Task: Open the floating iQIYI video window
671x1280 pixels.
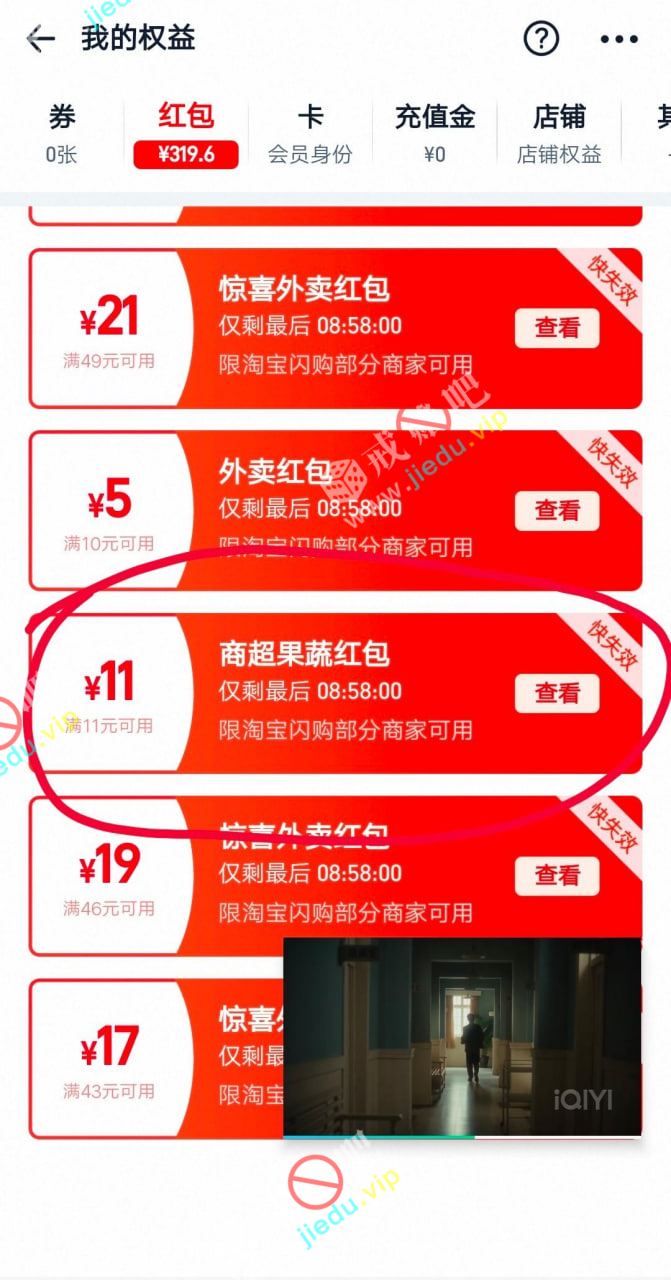Action: tap(462, 1036)
